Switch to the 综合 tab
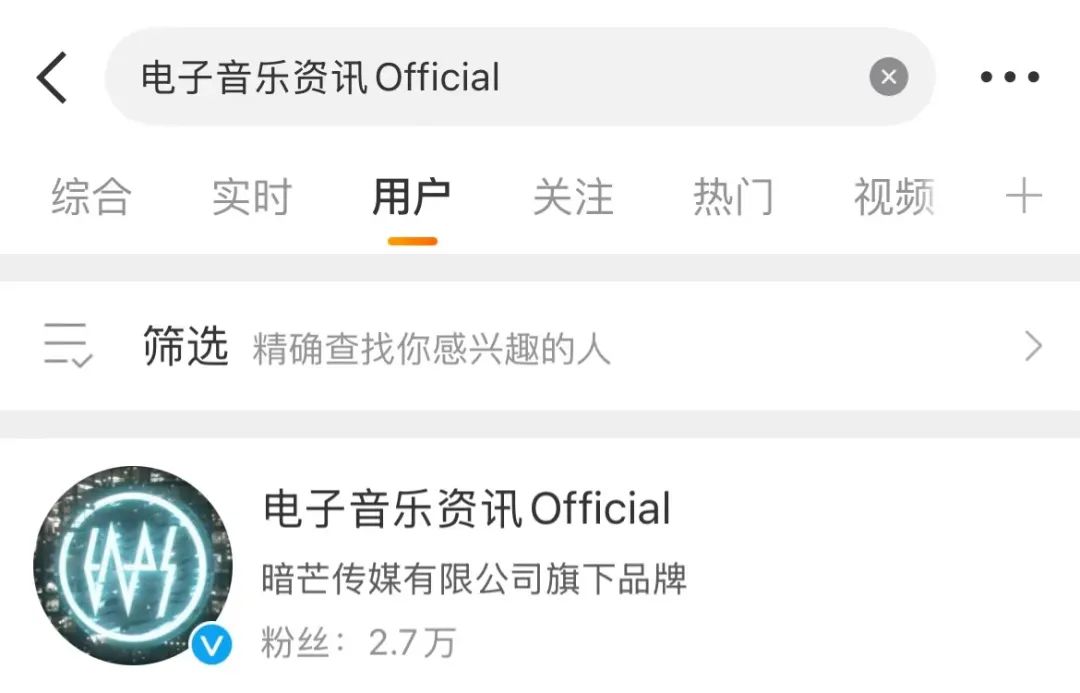The height and width of the screenshot is (693, 1080). (91, 197)
